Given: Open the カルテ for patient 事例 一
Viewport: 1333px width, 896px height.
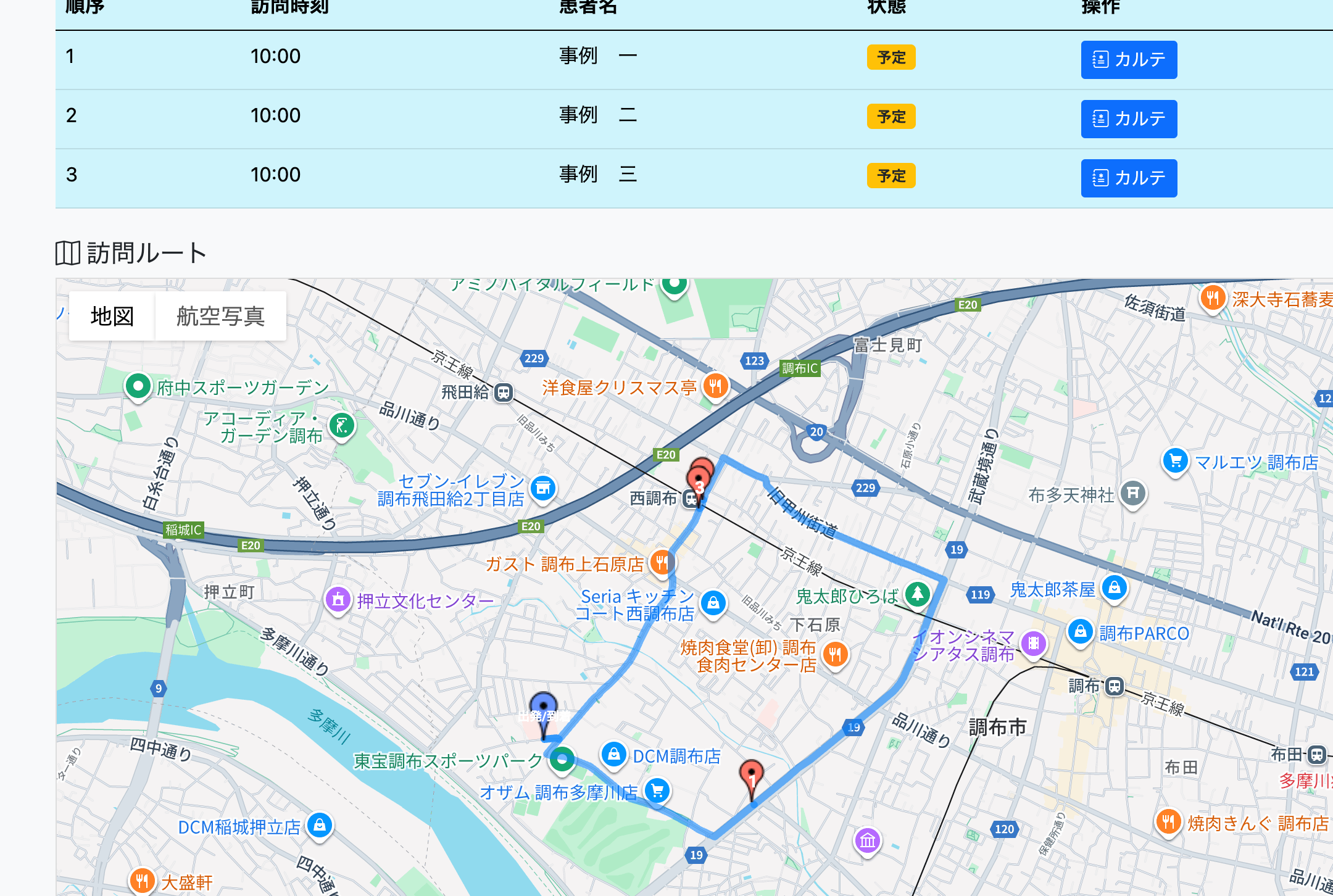Looking at the screenshot, I should pos(1128,60).
